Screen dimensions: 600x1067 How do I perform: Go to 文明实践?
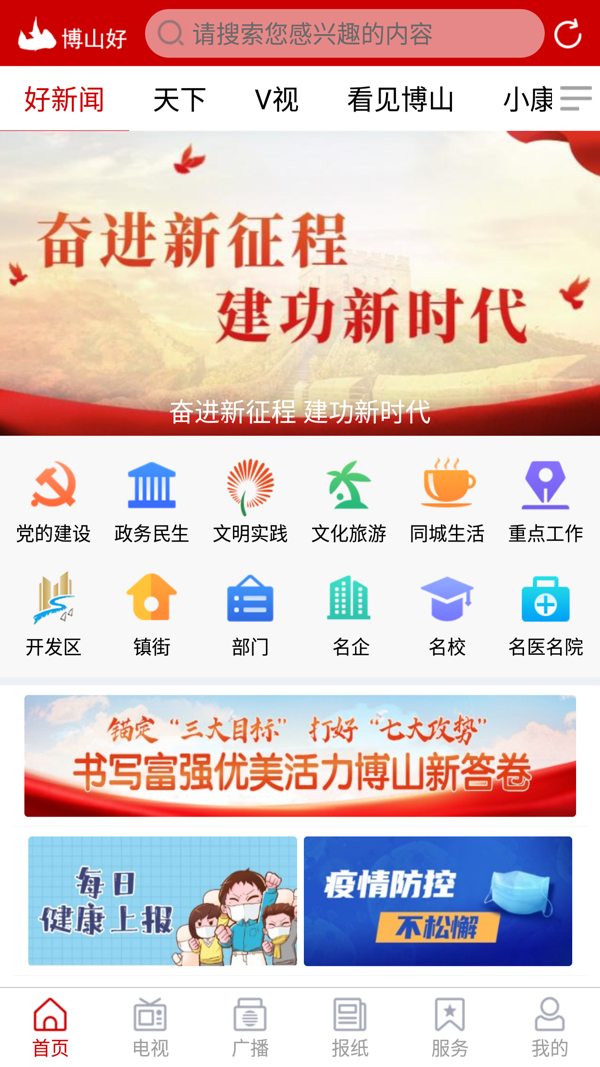tap(250, 502)
